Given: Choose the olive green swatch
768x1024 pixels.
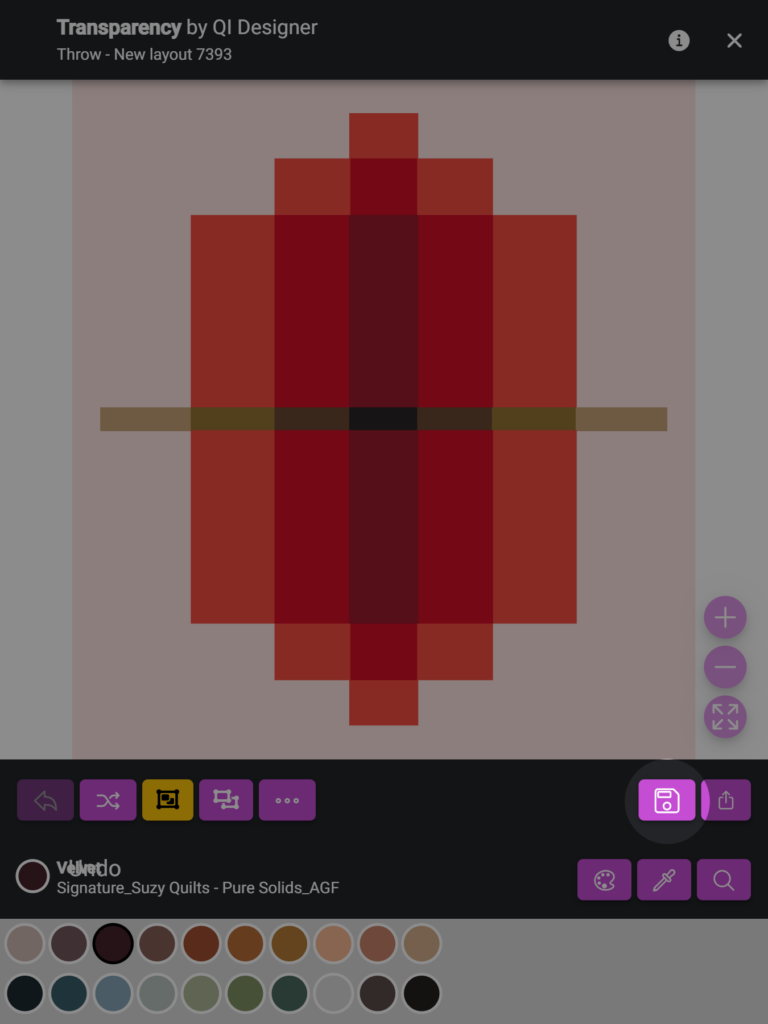Looking at the screenshot, I should coord(245,994).
